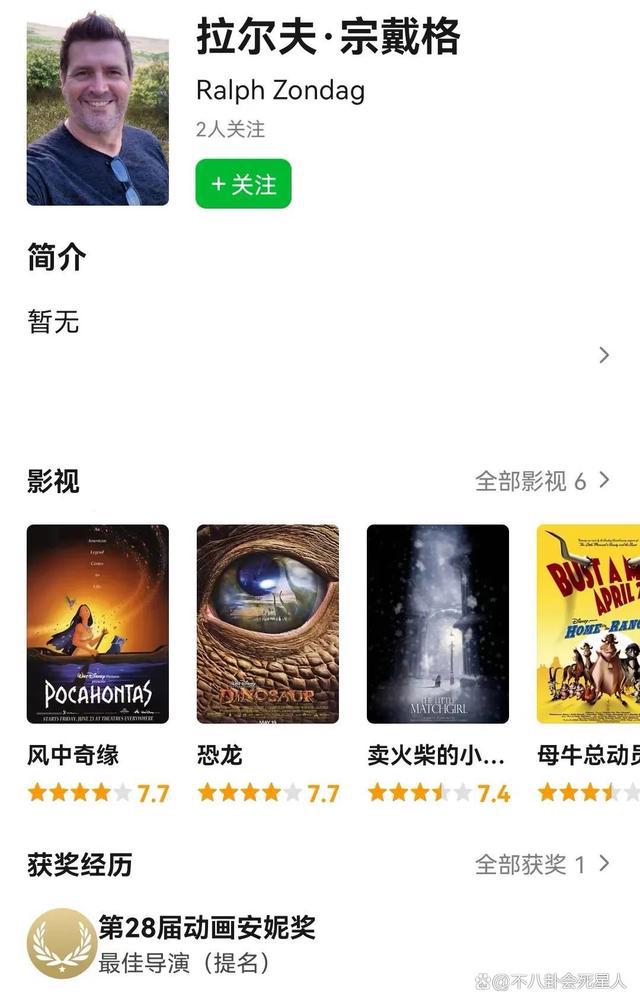Follow Ralph Zondag with the 关注 button
This screenshot has height=1004, width=640.
tap(243, 184)
